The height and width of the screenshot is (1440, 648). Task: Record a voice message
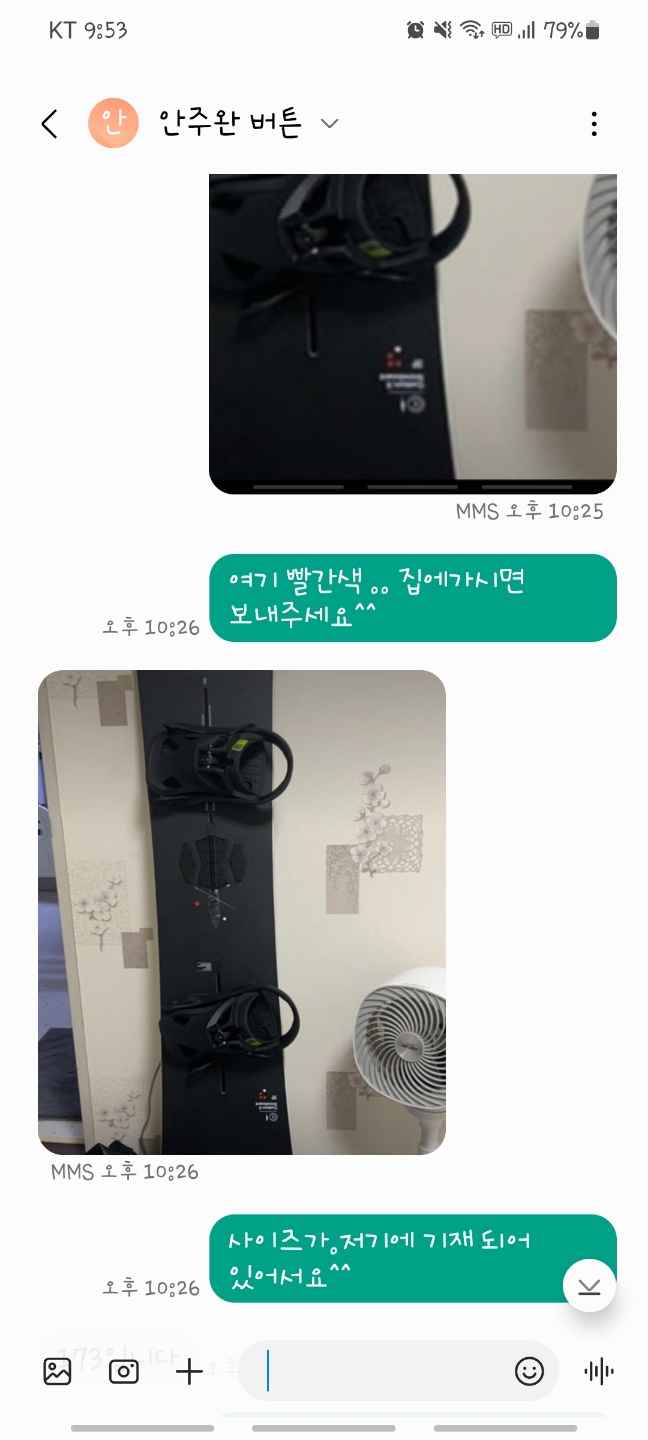point(599,1372)
